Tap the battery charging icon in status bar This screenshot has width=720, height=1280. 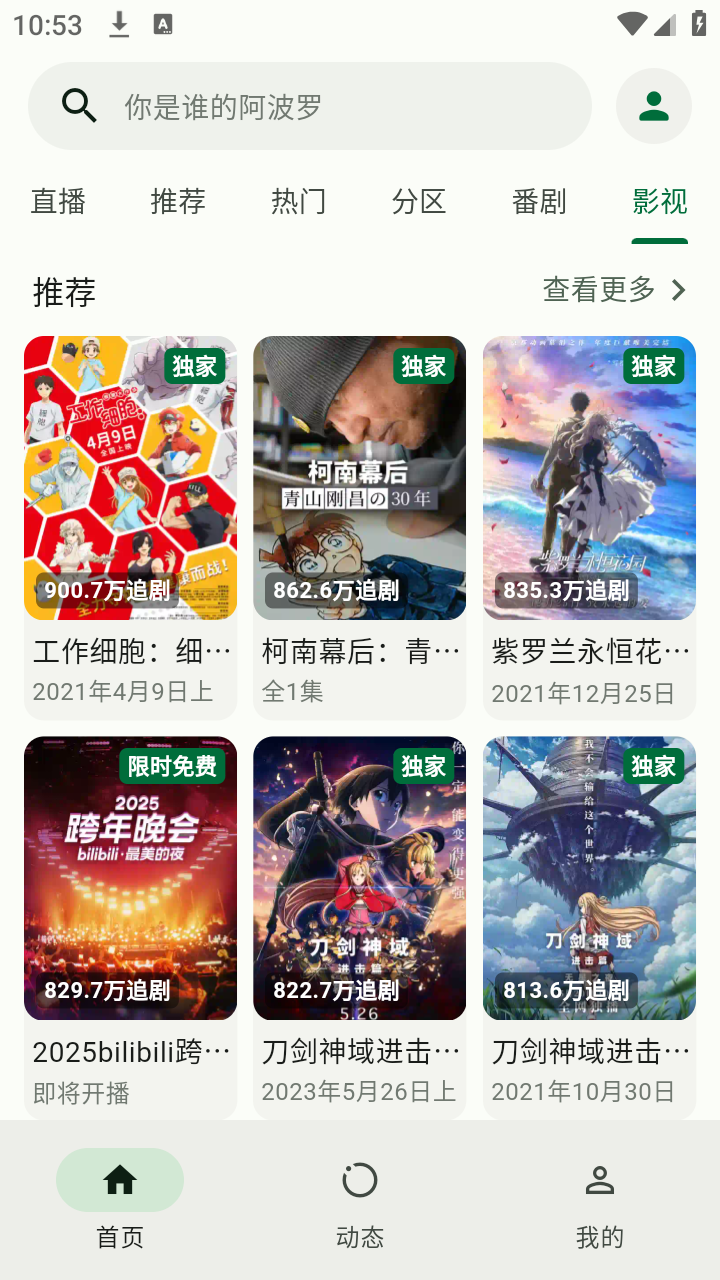tap(699, 24)
